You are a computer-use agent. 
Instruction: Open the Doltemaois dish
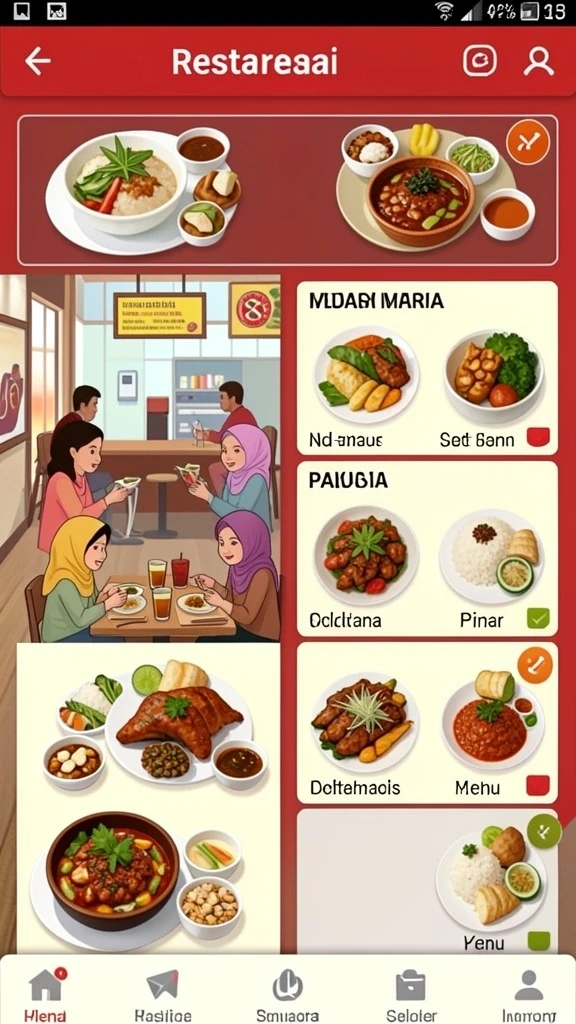tap(362, 731)
